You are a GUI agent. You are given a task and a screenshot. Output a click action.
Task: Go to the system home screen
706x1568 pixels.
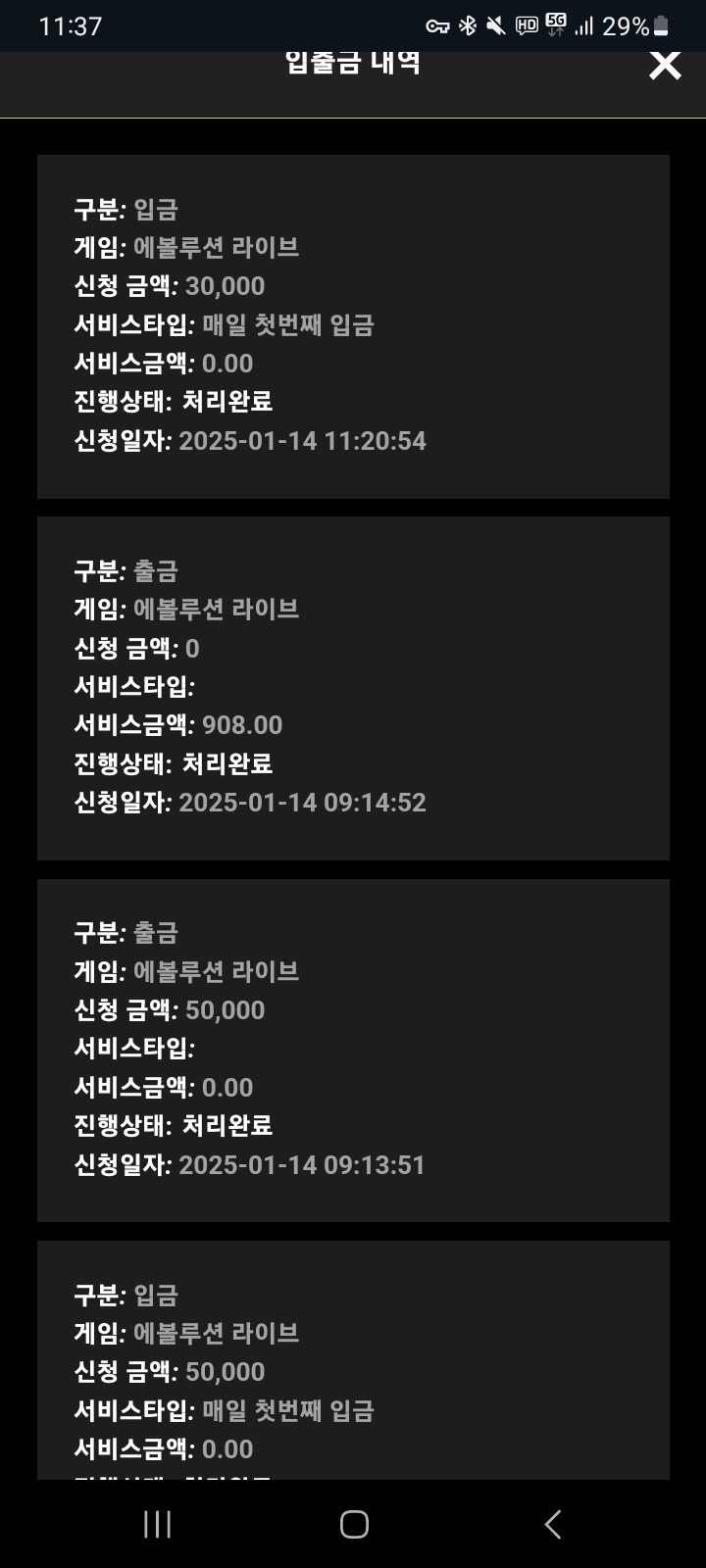[x=354, y=1524]
